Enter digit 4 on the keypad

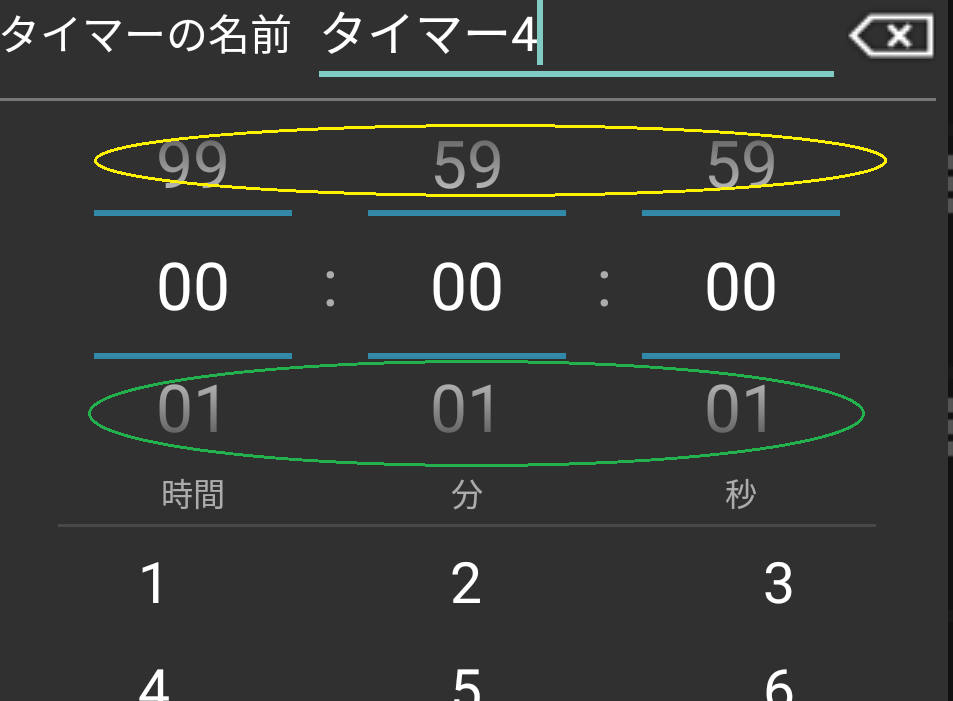coord(152,684)
